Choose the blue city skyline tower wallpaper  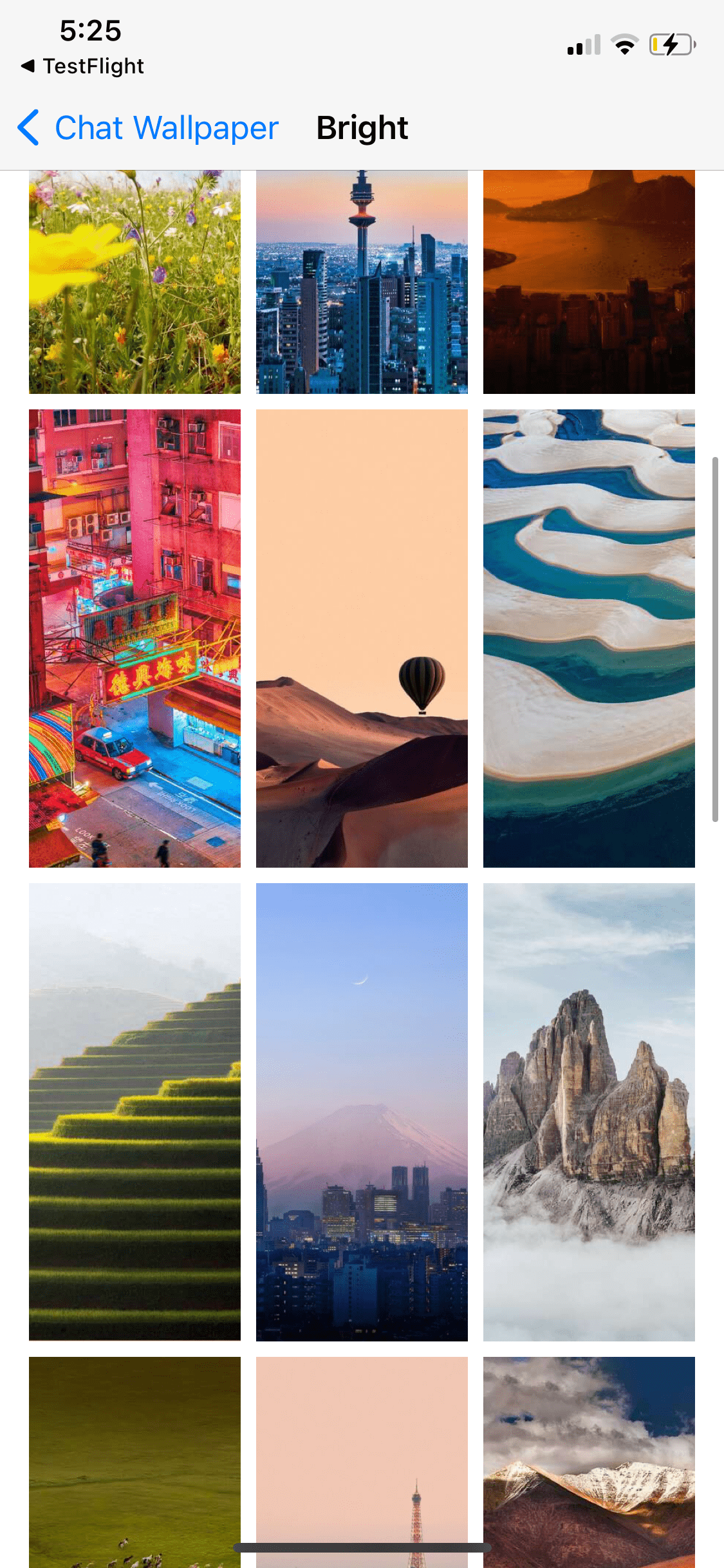362,282
